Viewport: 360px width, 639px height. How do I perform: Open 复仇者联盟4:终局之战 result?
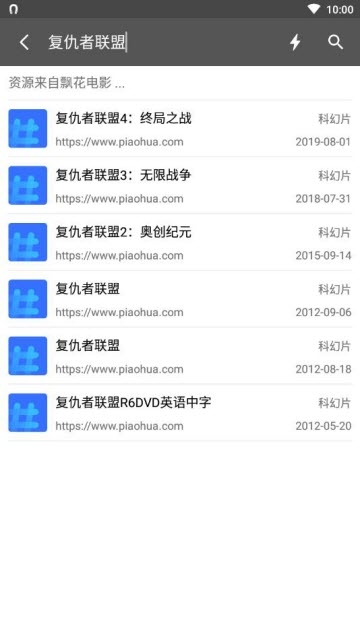click(x=180, y=128)
